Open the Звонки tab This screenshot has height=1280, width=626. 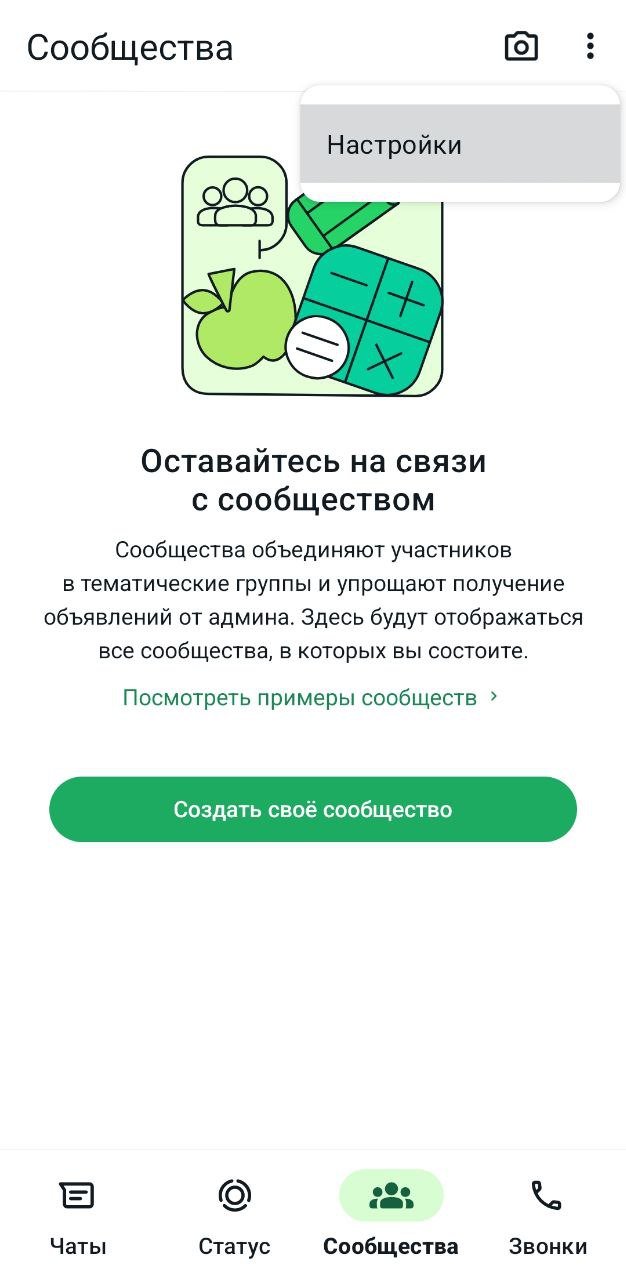547,1215
